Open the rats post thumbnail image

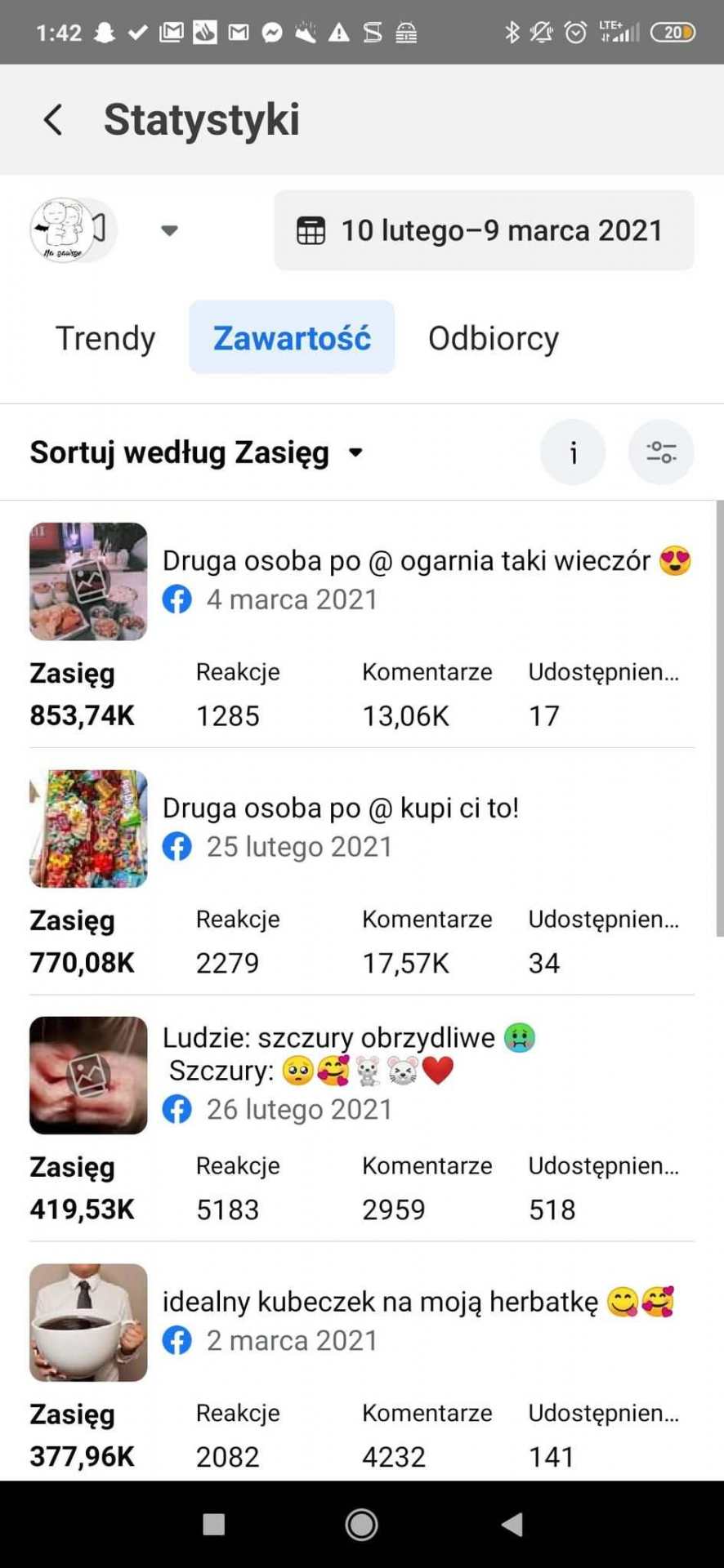[x=87, y=1075]
